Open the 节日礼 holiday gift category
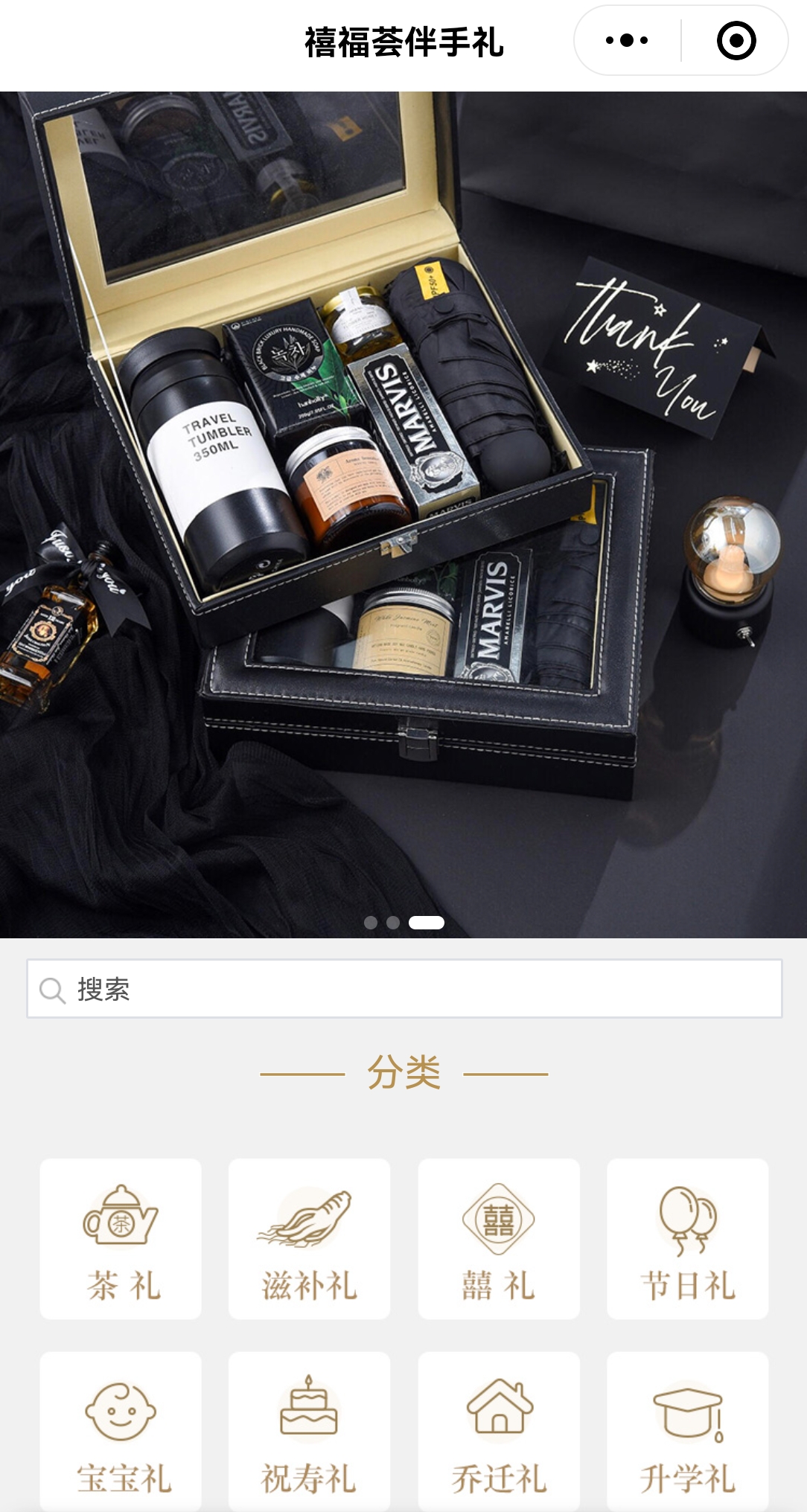Viewport: 807px width, 1512px height. pyautogui.click(x=688, y=1239)
